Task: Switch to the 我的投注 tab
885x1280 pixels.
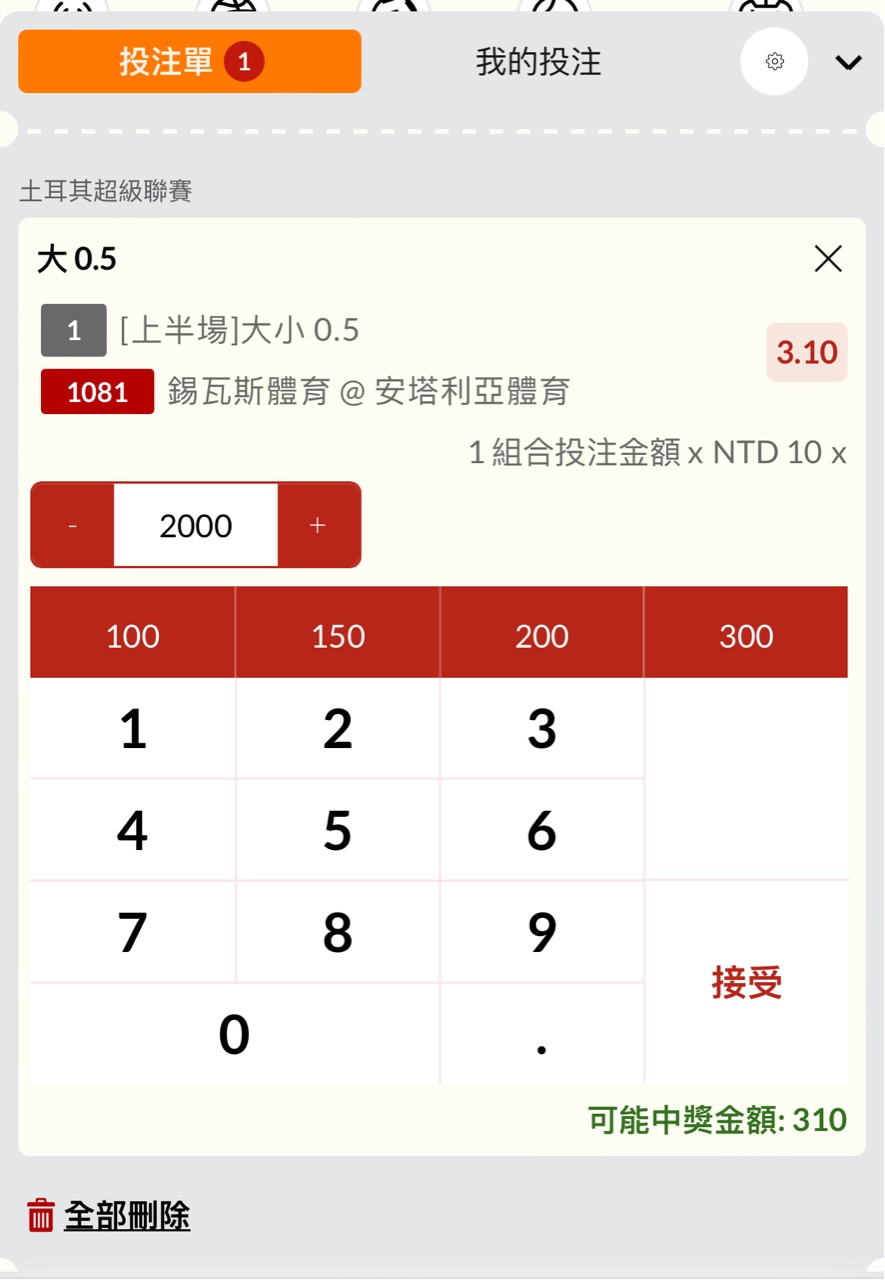Action: point(538,62)
